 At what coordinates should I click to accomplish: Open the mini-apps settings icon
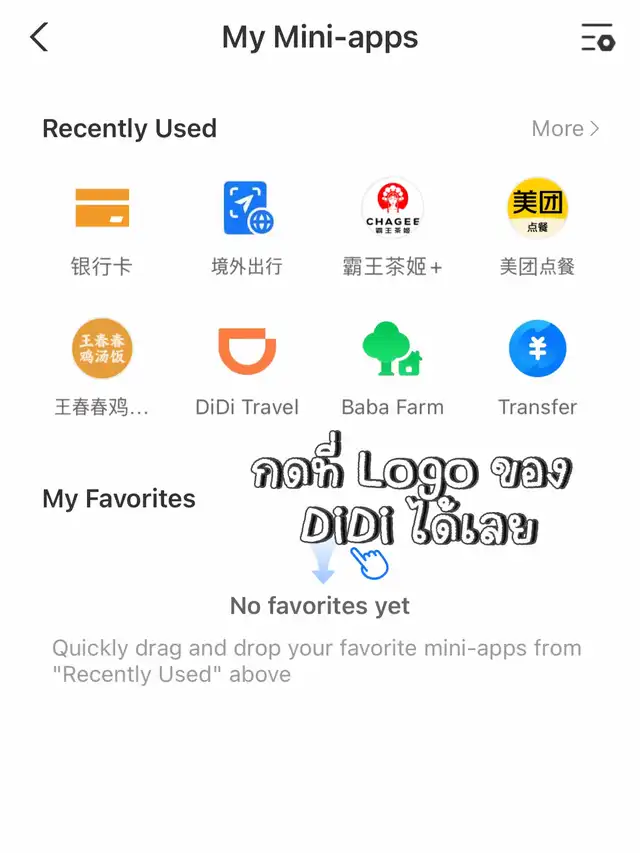point(597,38)
